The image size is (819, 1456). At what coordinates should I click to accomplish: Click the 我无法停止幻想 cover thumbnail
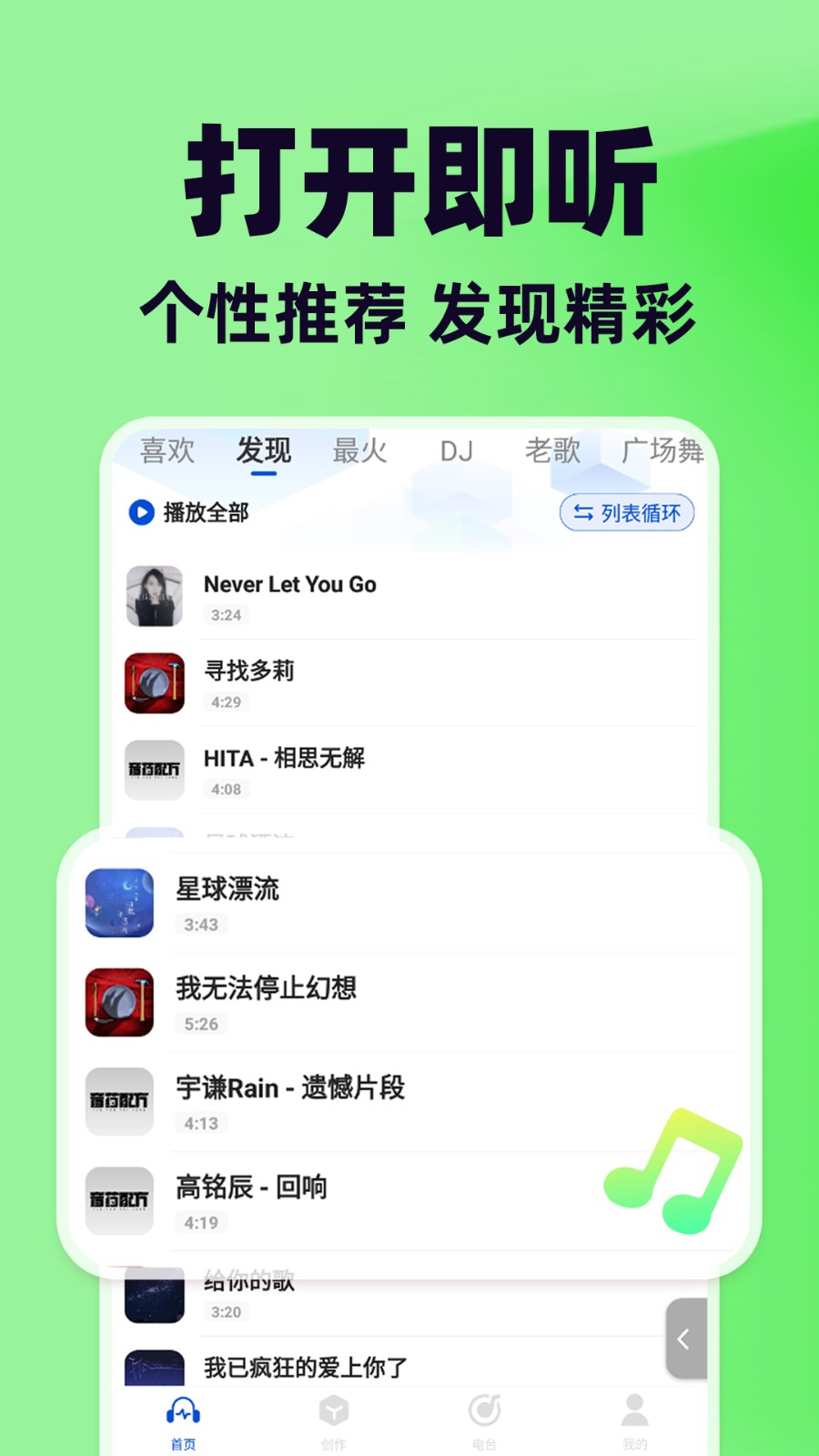(x=118, y=1003)
